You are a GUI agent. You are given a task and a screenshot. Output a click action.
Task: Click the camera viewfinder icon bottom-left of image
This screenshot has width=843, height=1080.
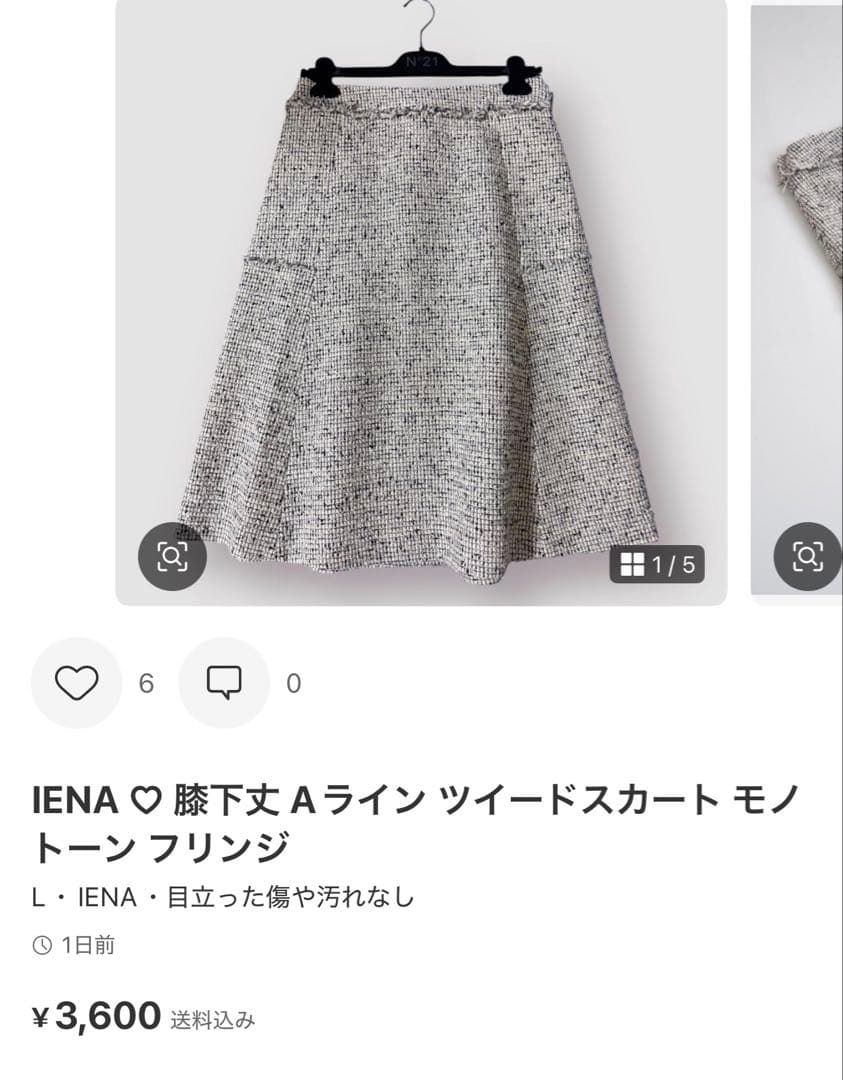(x=172, y=554)
